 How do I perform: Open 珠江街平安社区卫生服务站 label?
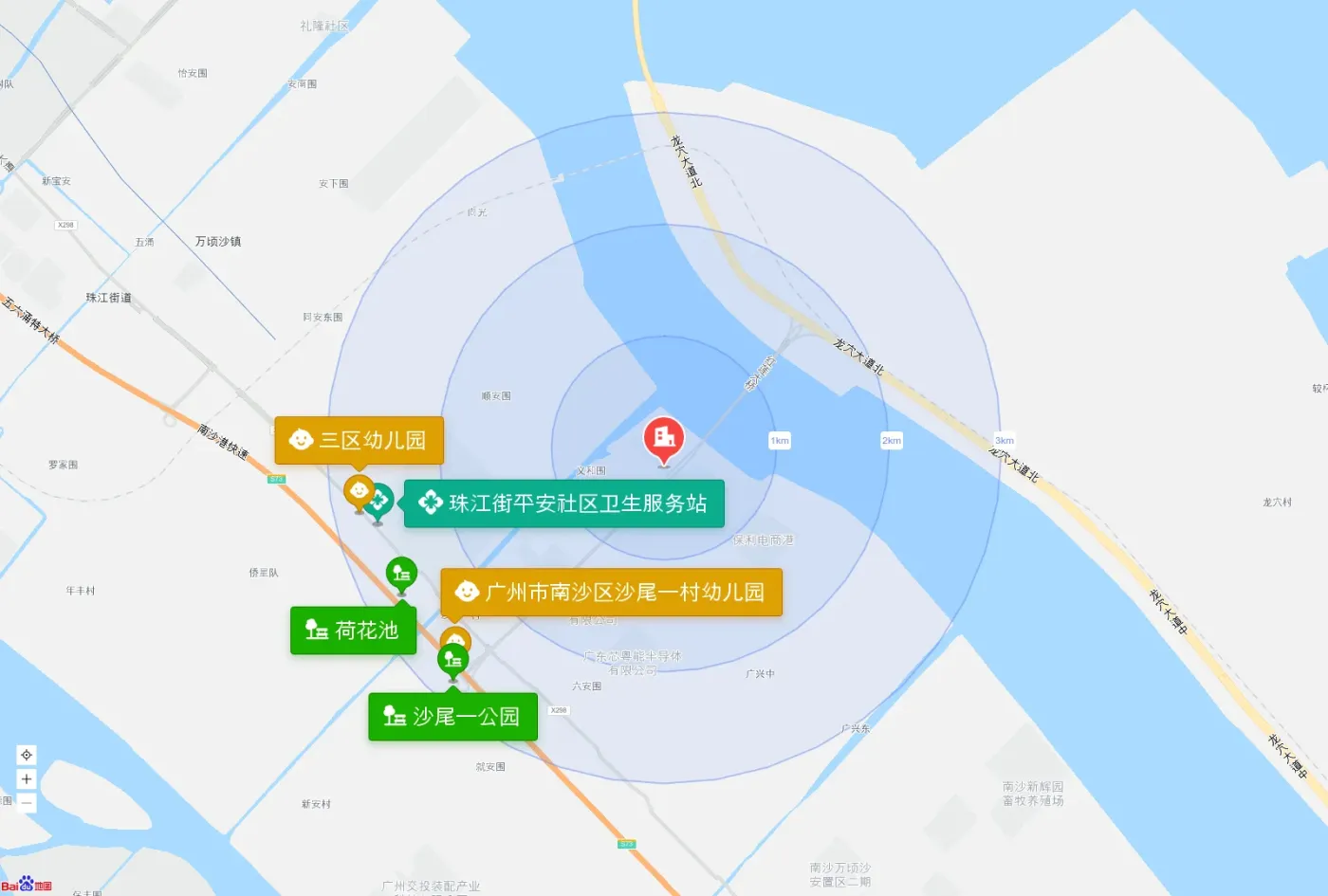[x=564, y=503]
